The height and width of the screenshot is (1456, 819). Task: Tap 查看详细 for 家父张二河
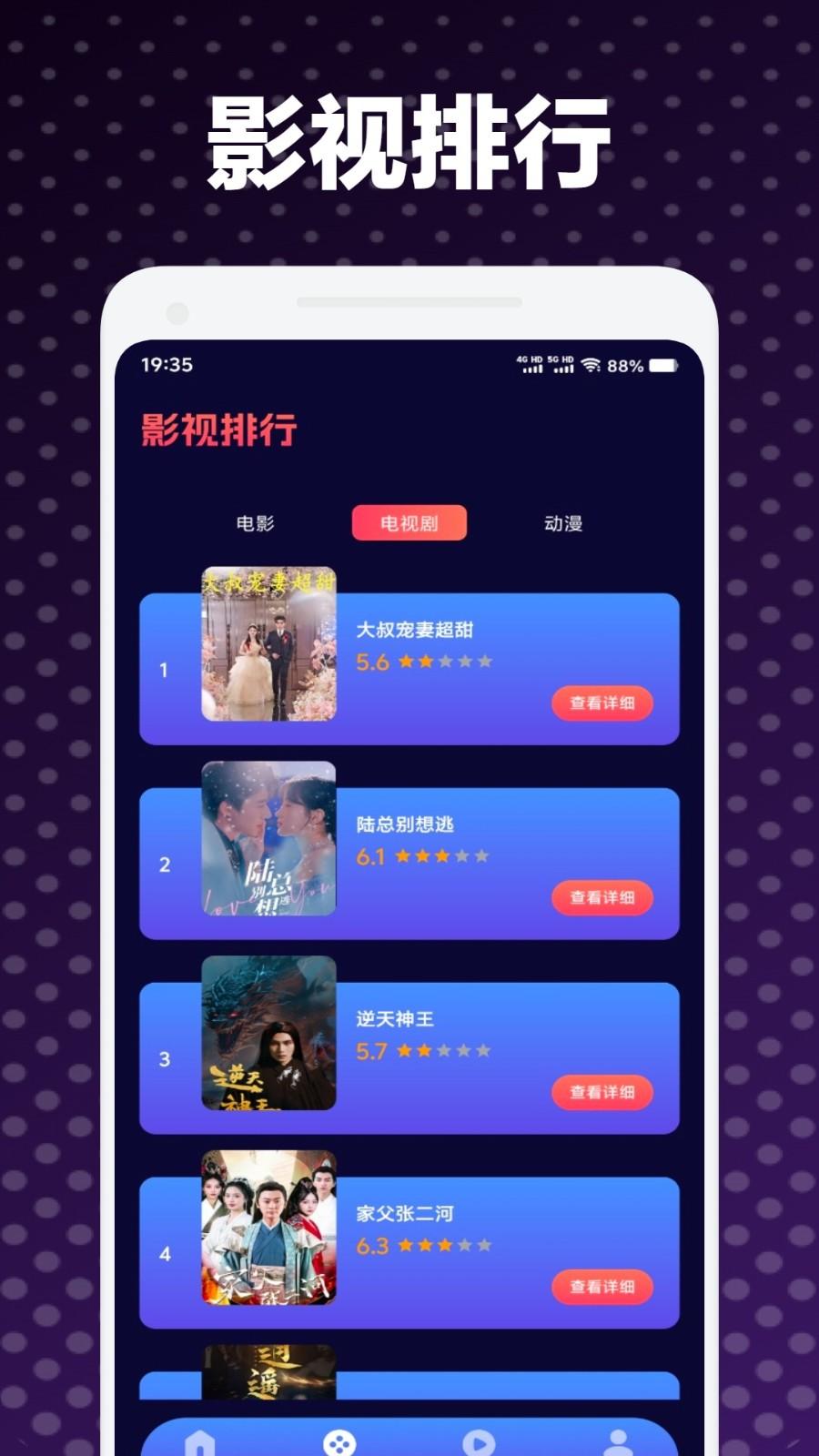tap(602, 1287)
